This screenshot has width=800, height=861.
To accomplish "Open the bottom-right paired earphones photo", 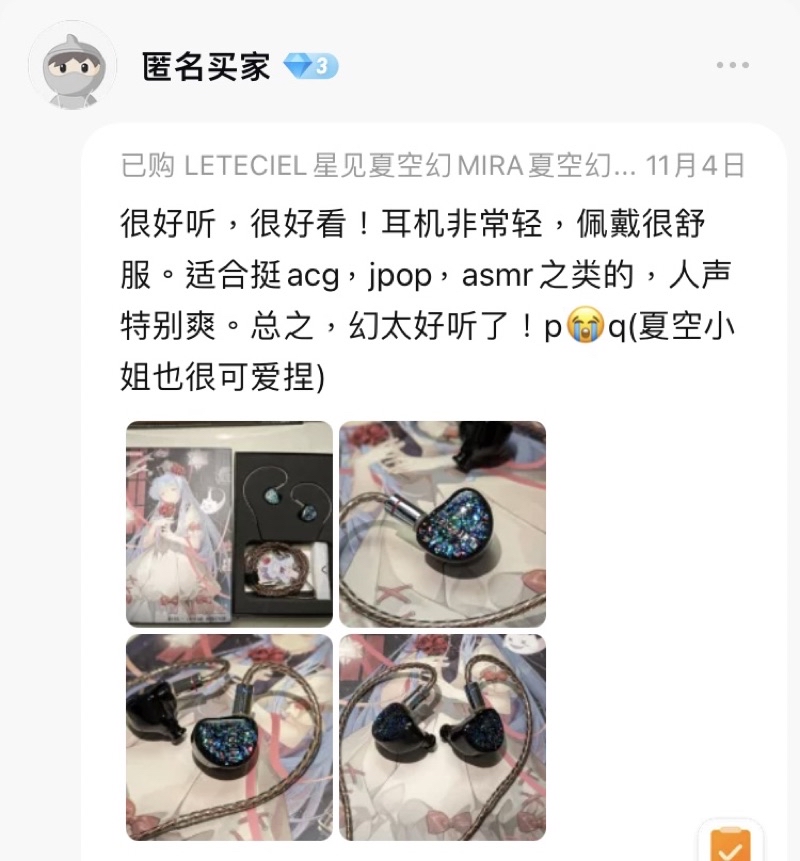I will (446, 740).
